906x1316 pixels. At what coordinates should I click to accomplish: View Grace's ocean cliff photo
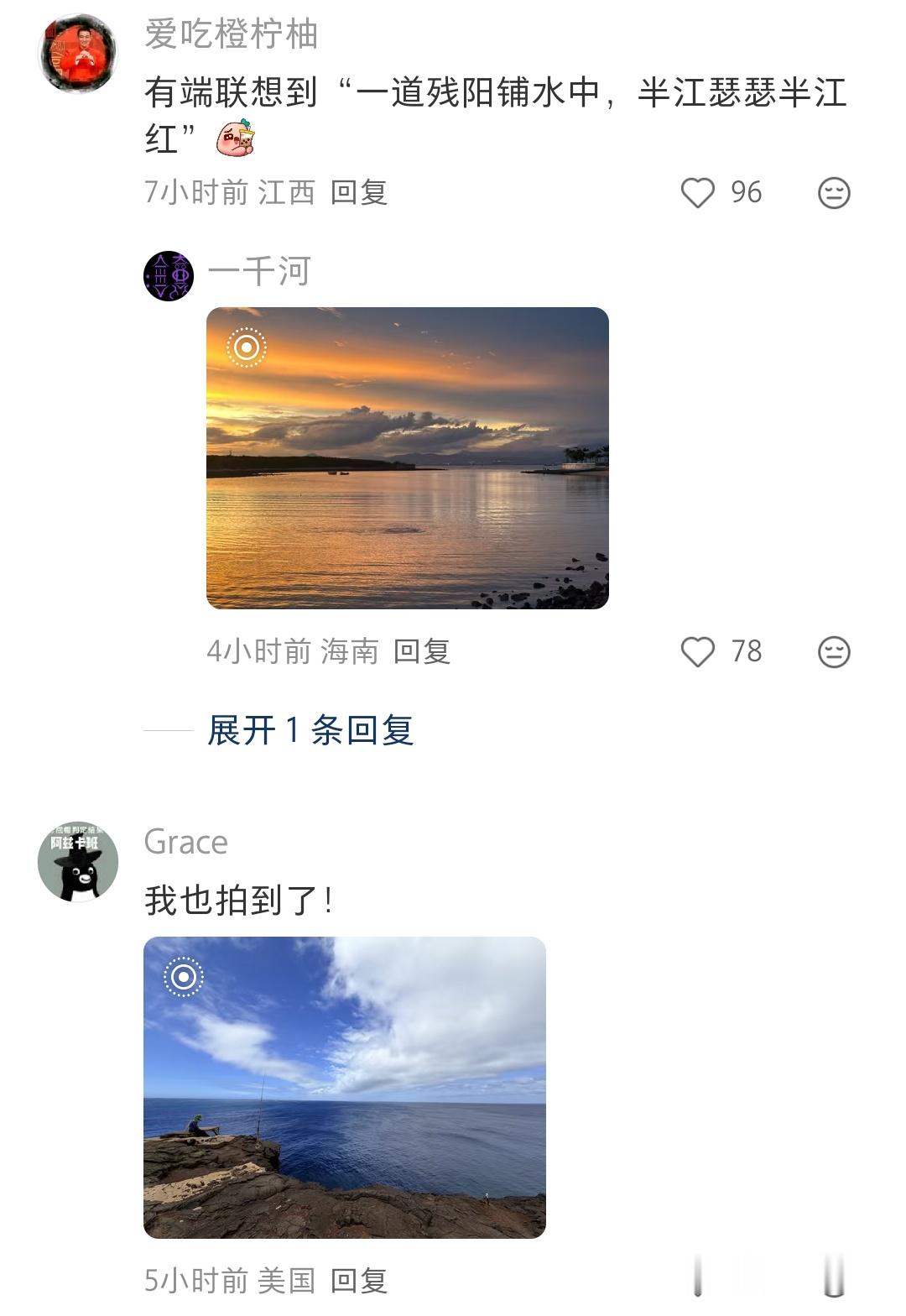[x=345, y=1088]
